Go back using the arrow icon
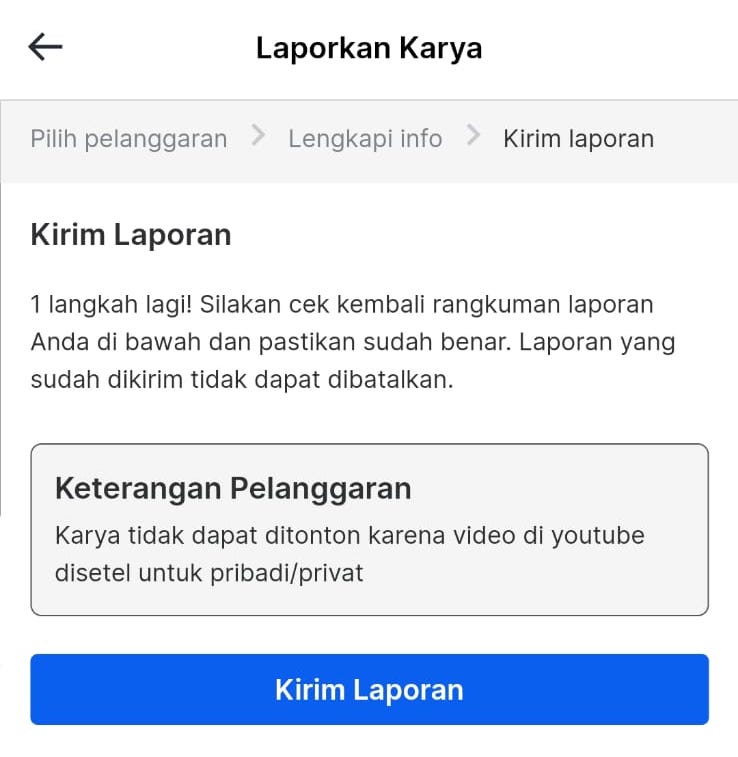This screenshot has width=738, height=757. coord(46,47)
